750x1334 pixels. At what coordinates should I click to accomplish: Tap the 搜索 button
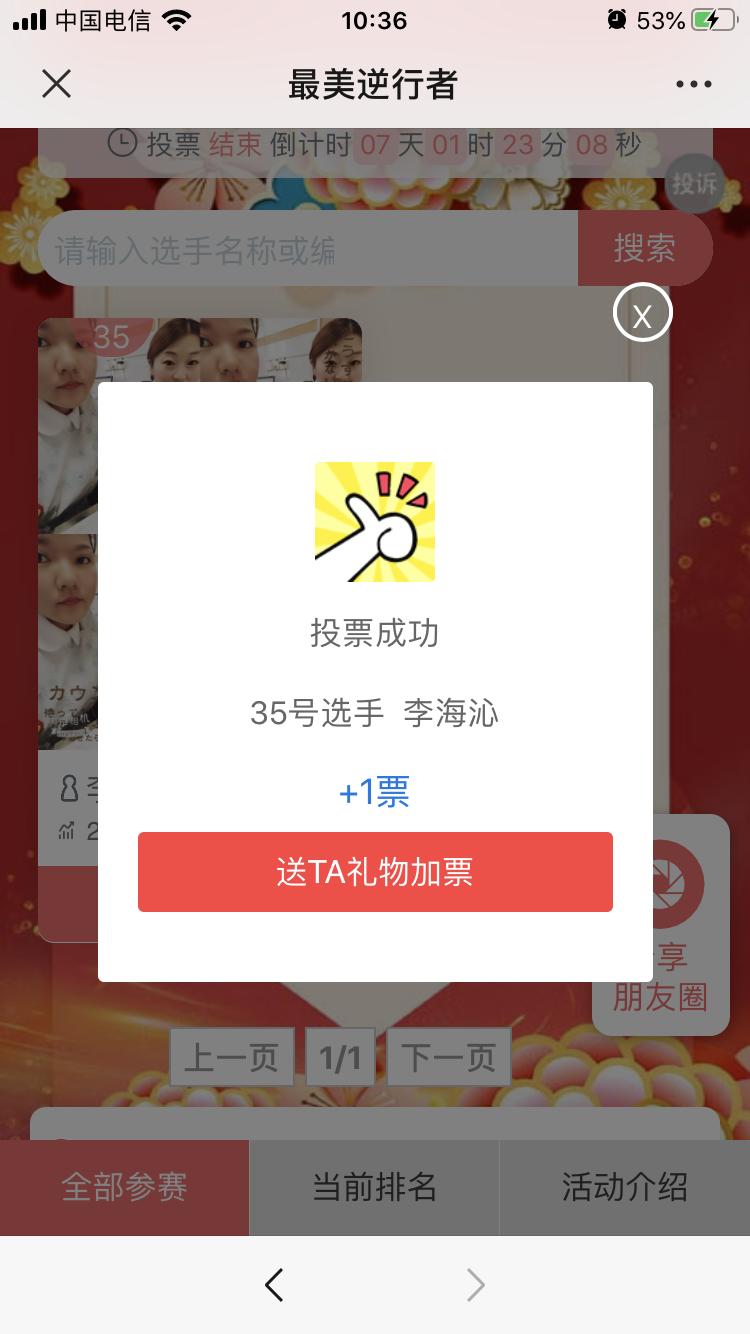[644, 249]
